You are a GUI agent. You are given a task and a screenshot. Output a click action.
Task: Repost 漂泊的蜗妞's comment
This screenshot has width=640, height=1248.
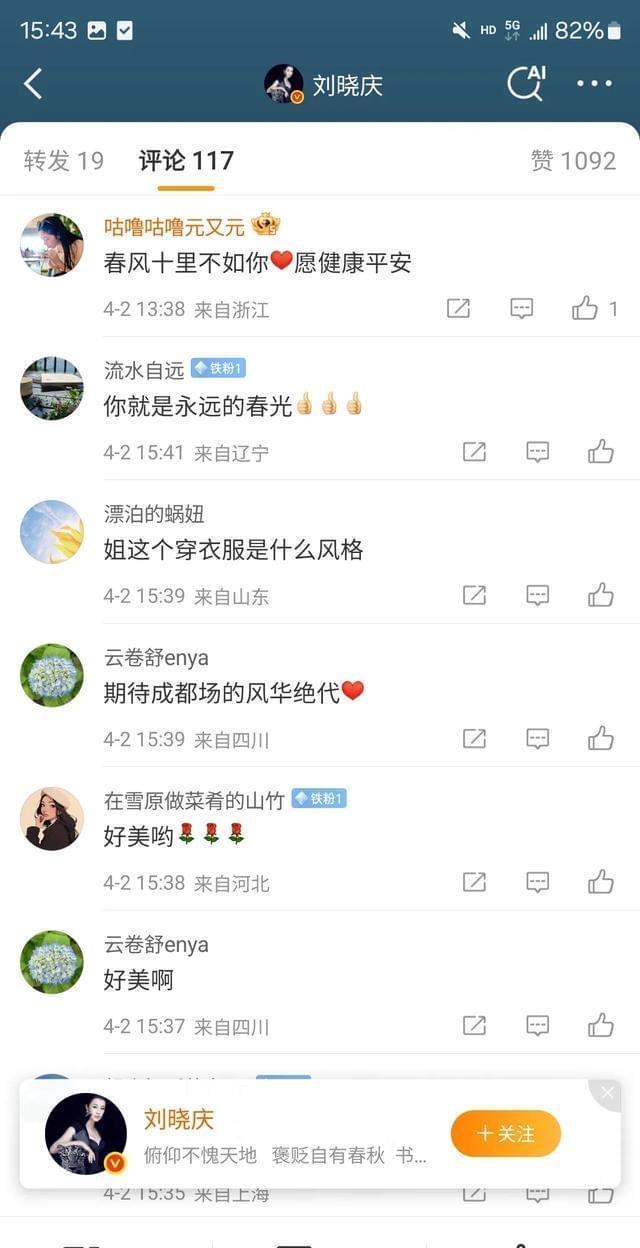(x=474, y=596)
